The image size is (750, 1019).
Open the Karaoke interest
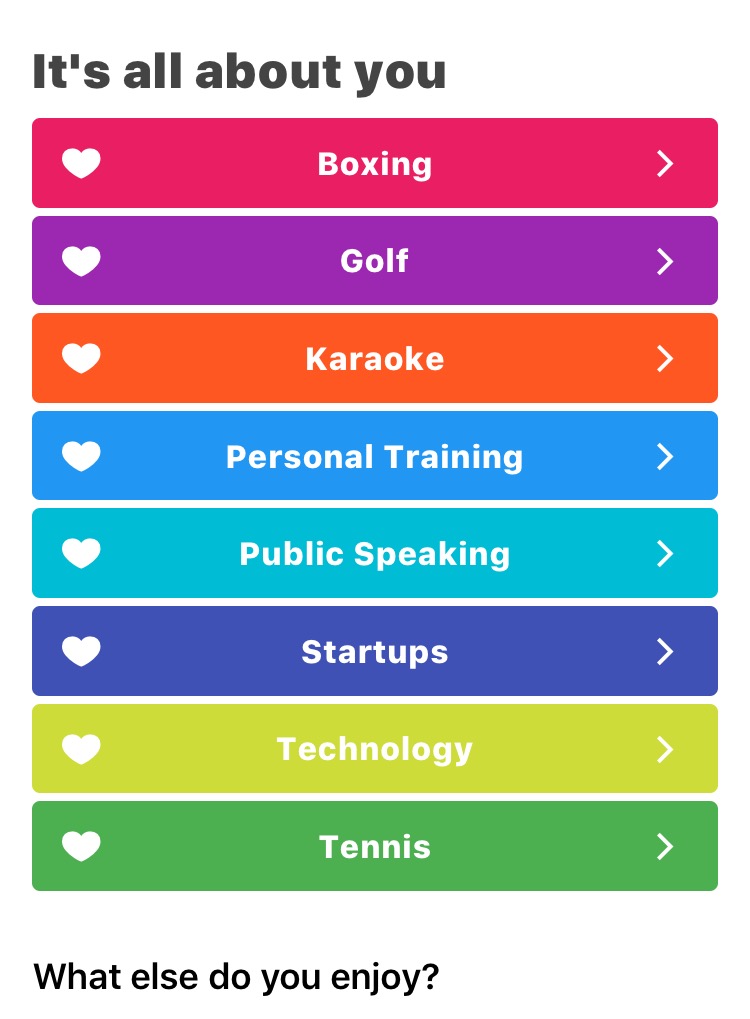(375, 358)
